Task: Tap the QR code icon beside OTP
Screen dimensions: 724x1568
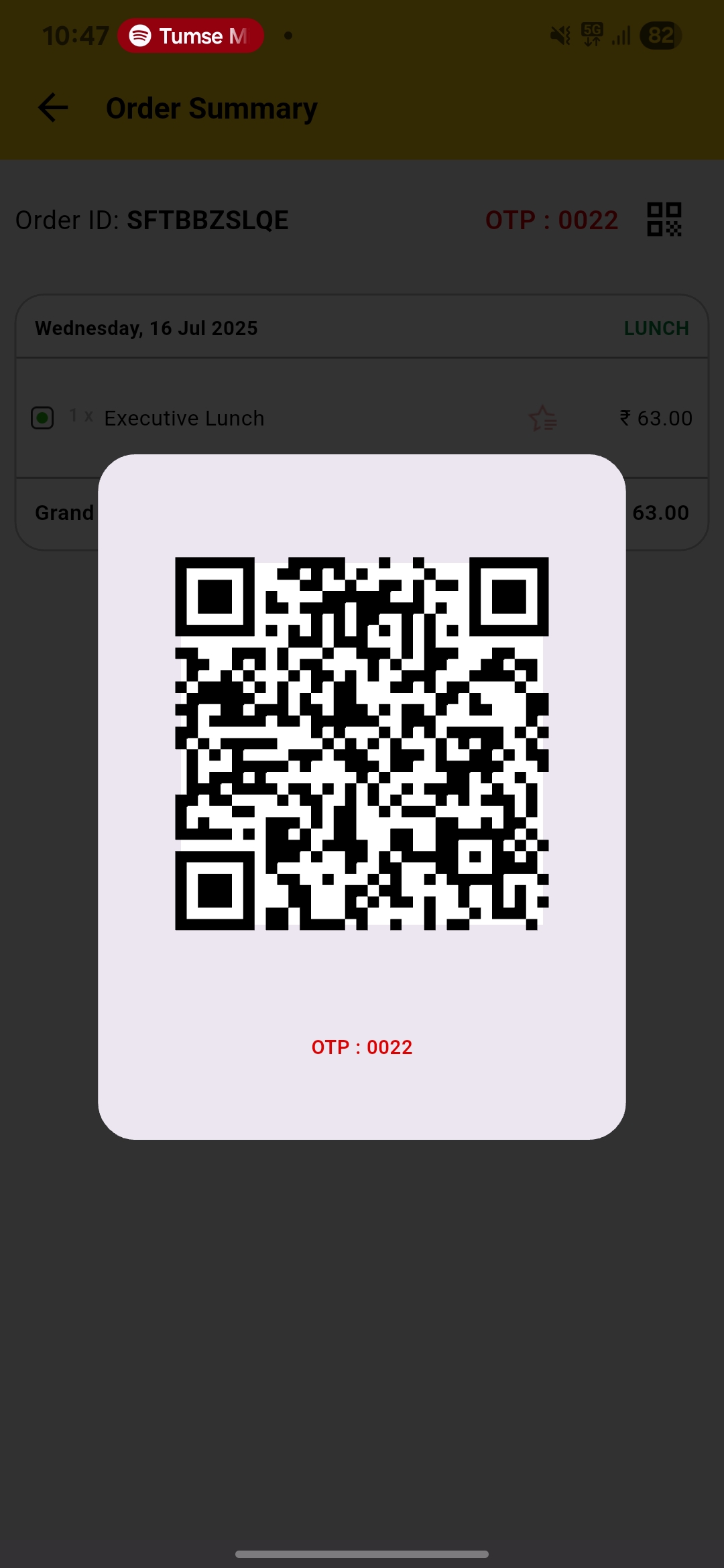Action: pos(664,220)
